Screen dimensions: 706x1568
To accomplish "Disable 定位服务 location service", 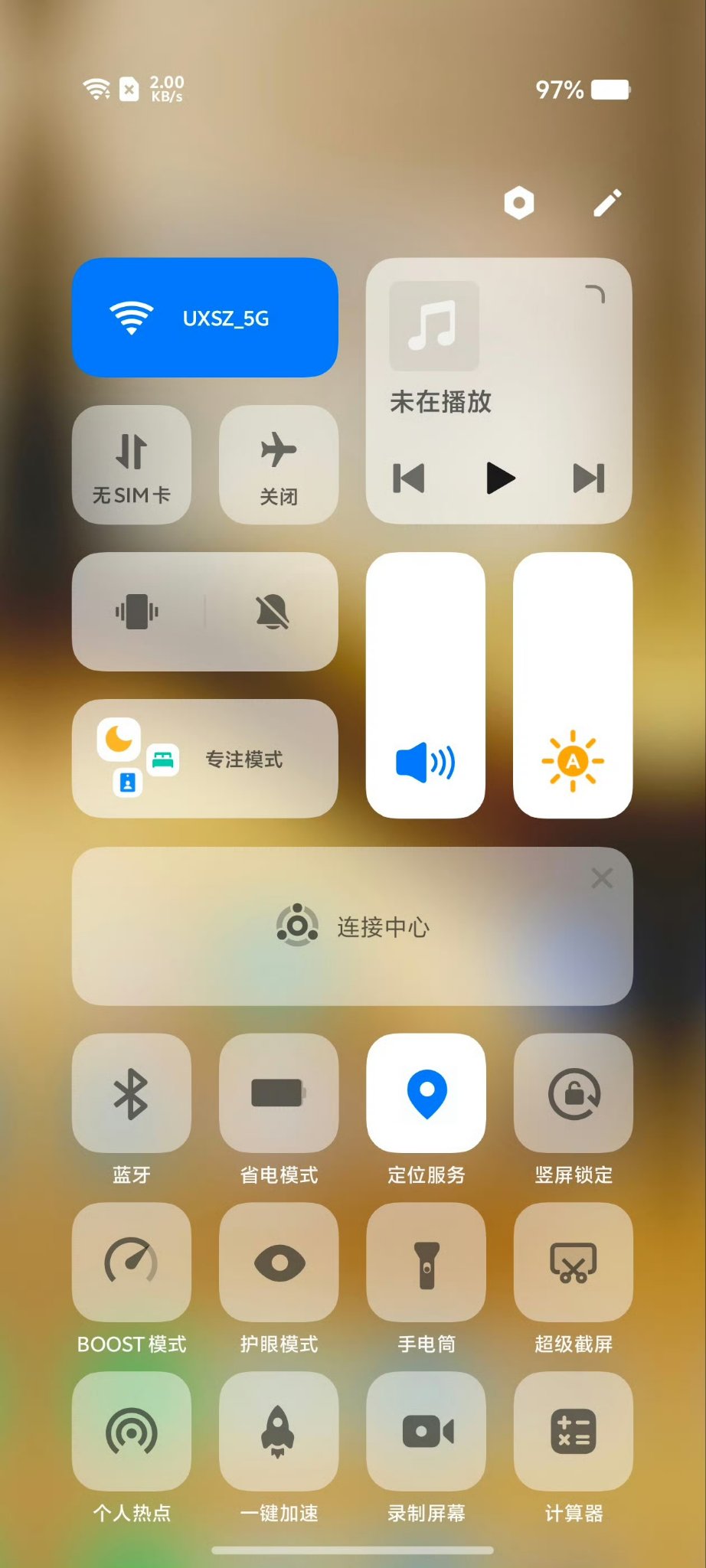I will (x=426, y=1093).
